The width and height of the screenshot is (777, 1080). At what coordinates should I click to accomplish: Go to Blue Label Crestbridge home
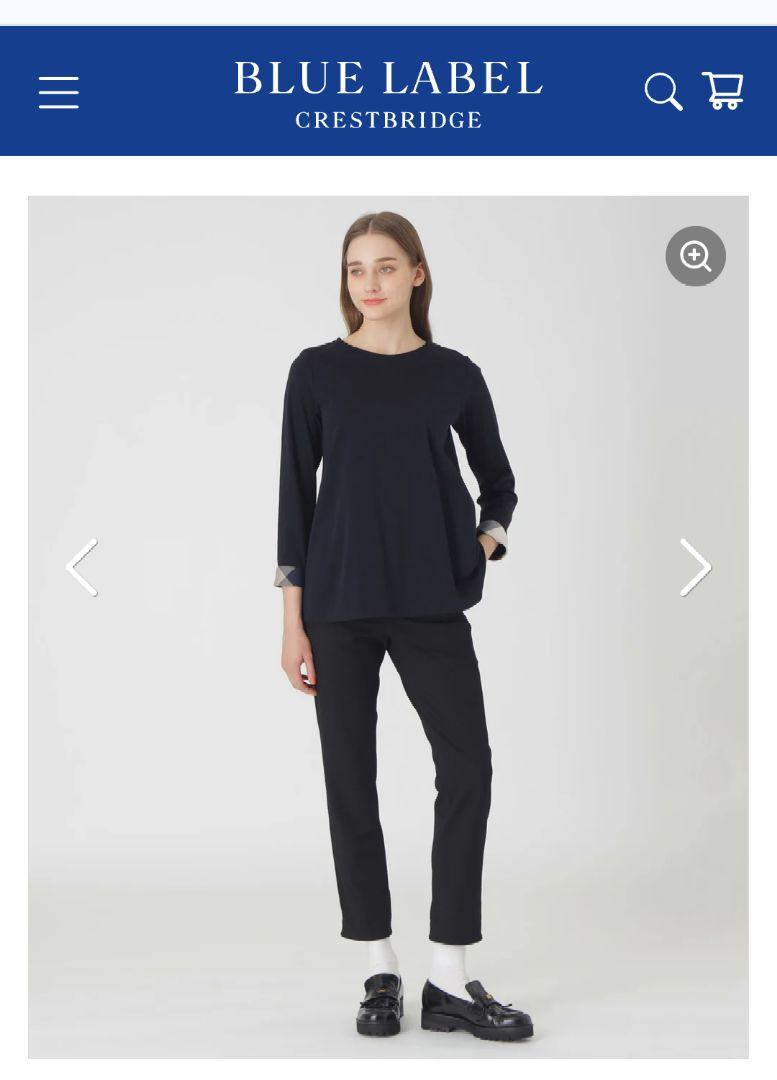pos(388,94)
